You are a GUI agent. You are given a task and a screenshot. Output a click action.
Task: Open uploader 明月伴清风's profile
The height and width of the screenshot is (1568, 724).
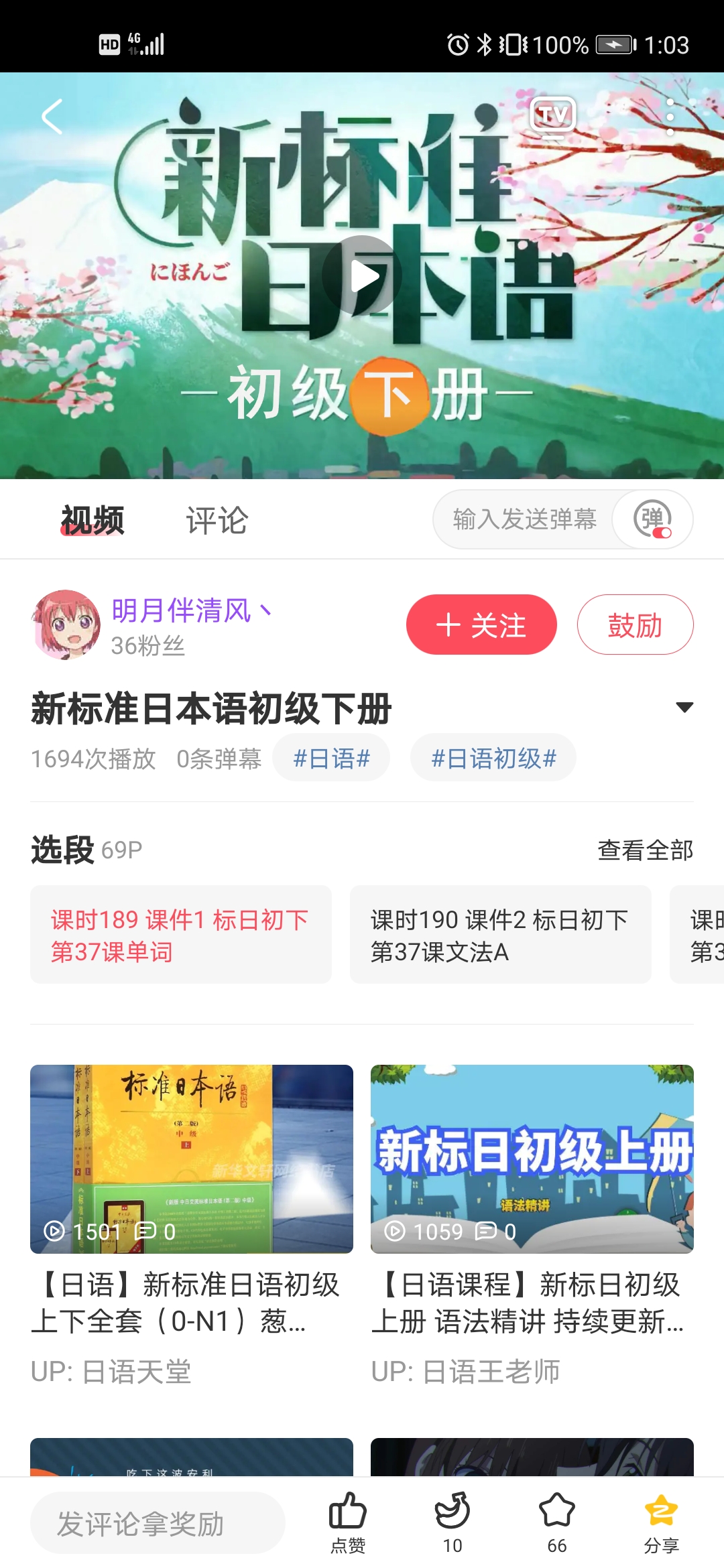point(181,610)
